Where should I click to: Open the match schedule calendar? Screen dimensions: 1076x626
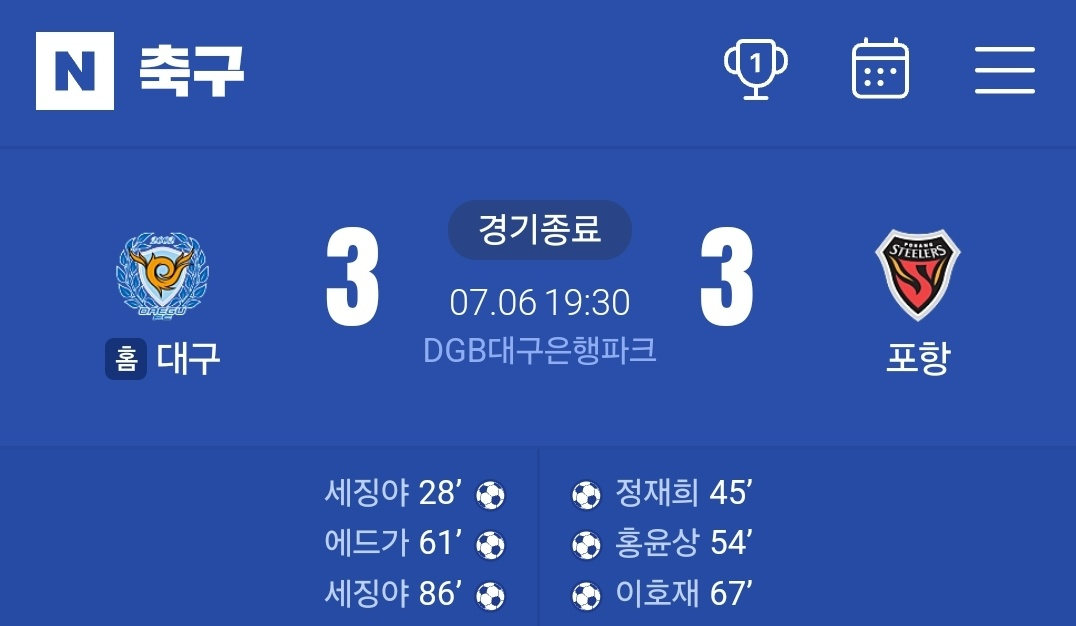coord(880,69)
